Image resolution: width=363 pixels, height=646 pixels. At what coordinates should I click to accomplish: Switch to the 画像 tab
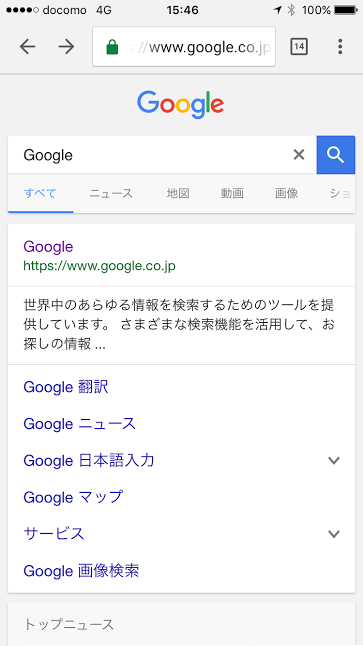pyautogui.click(x=286, y=193)
